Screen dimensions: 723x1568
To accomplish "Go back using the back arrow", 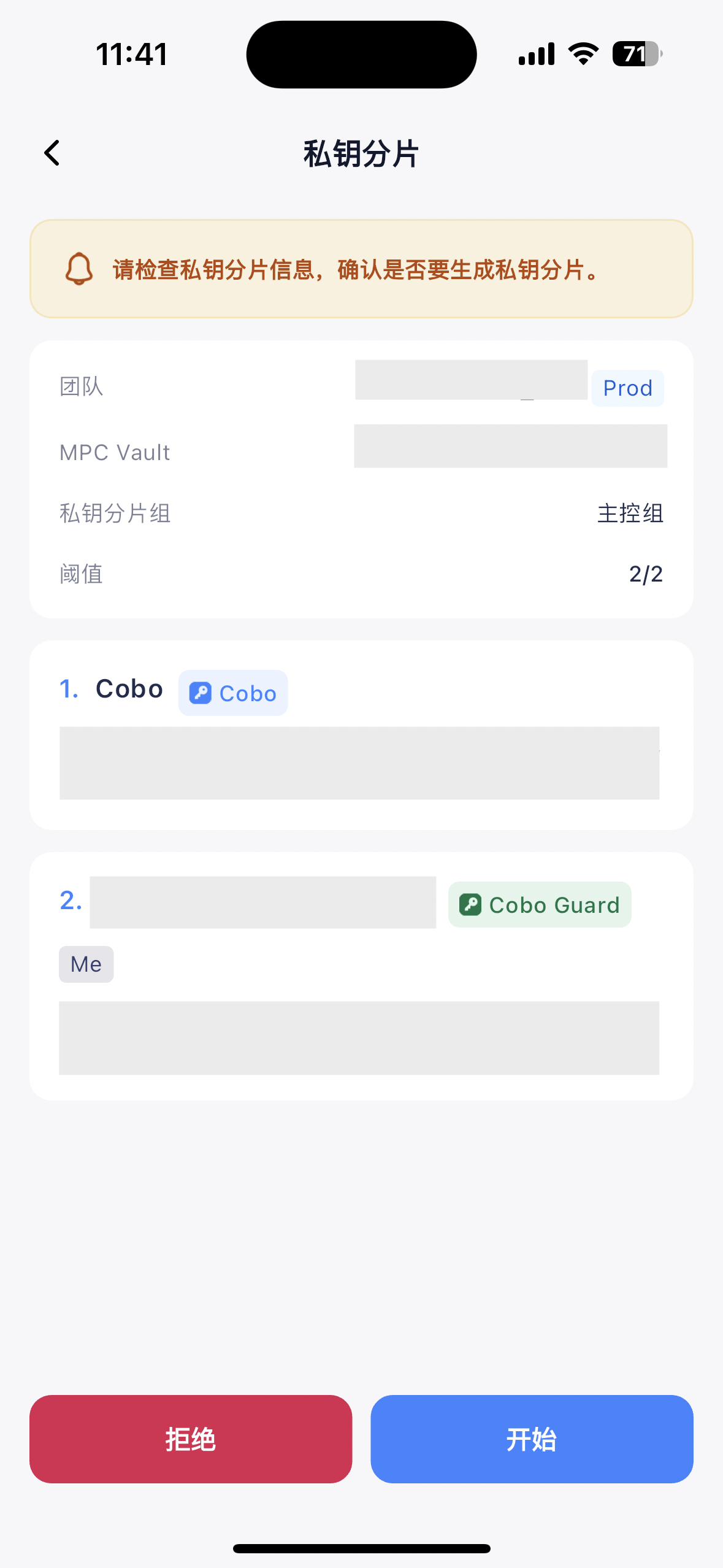I will (52, 153).
